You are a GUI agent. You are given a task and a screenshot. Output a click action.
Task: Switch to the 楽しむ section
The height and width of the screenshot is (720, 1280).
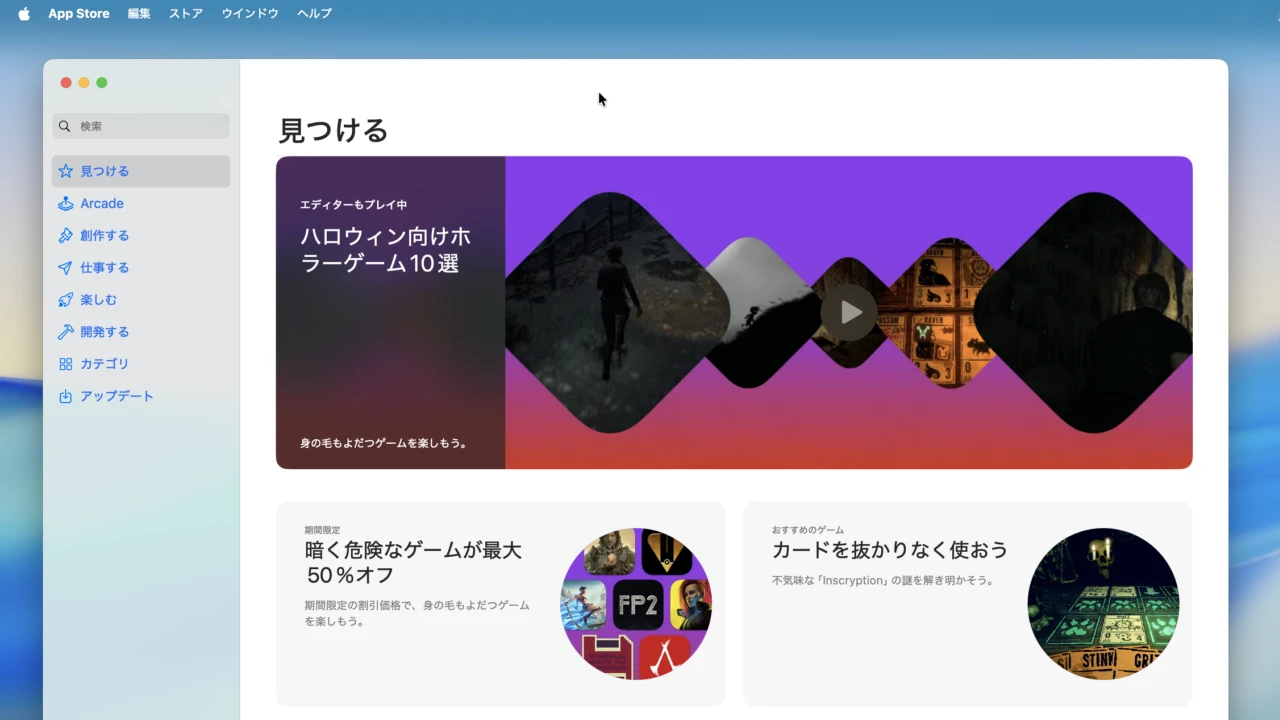pyautogui.click(x=99, y=300)
